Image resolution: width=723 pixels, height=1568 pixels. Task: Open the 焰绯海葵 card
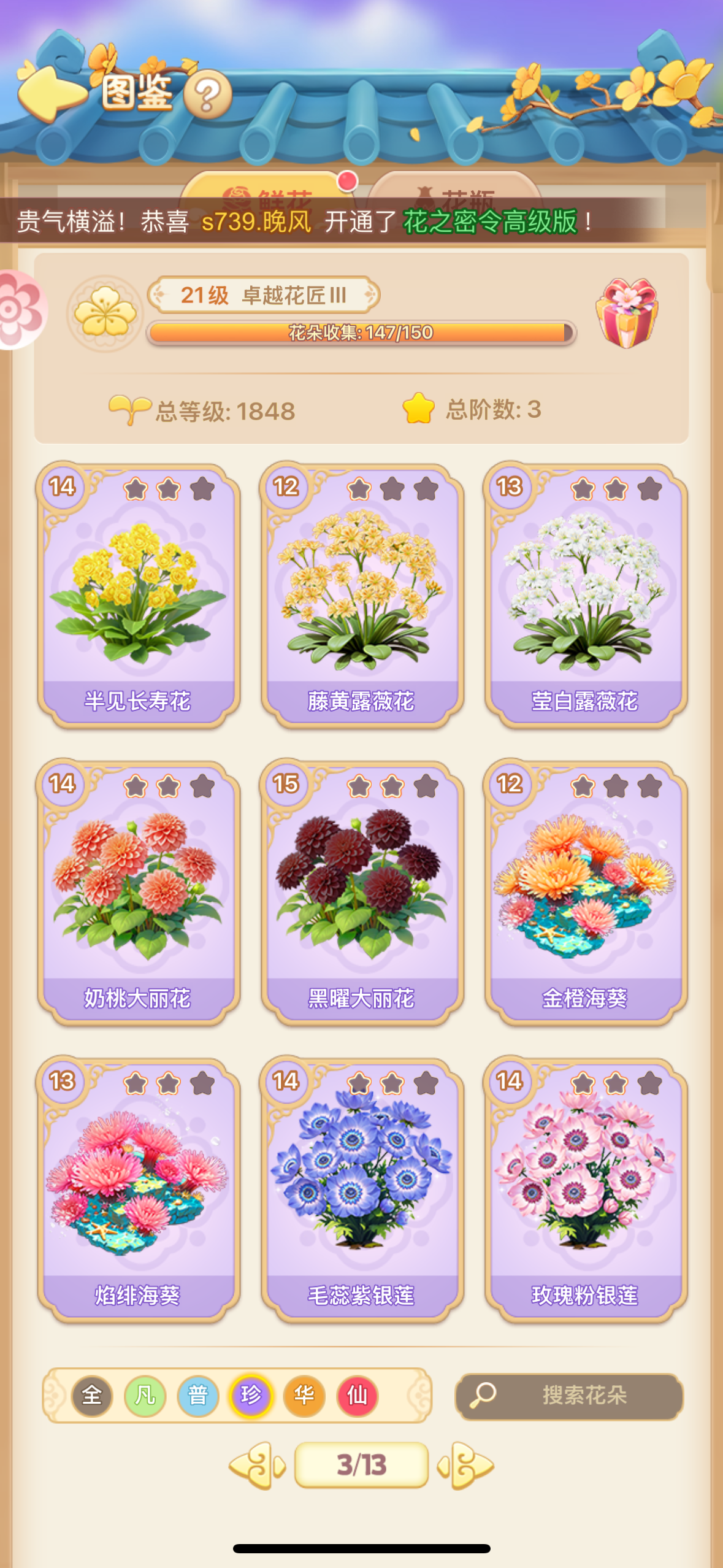(138, 1189)
